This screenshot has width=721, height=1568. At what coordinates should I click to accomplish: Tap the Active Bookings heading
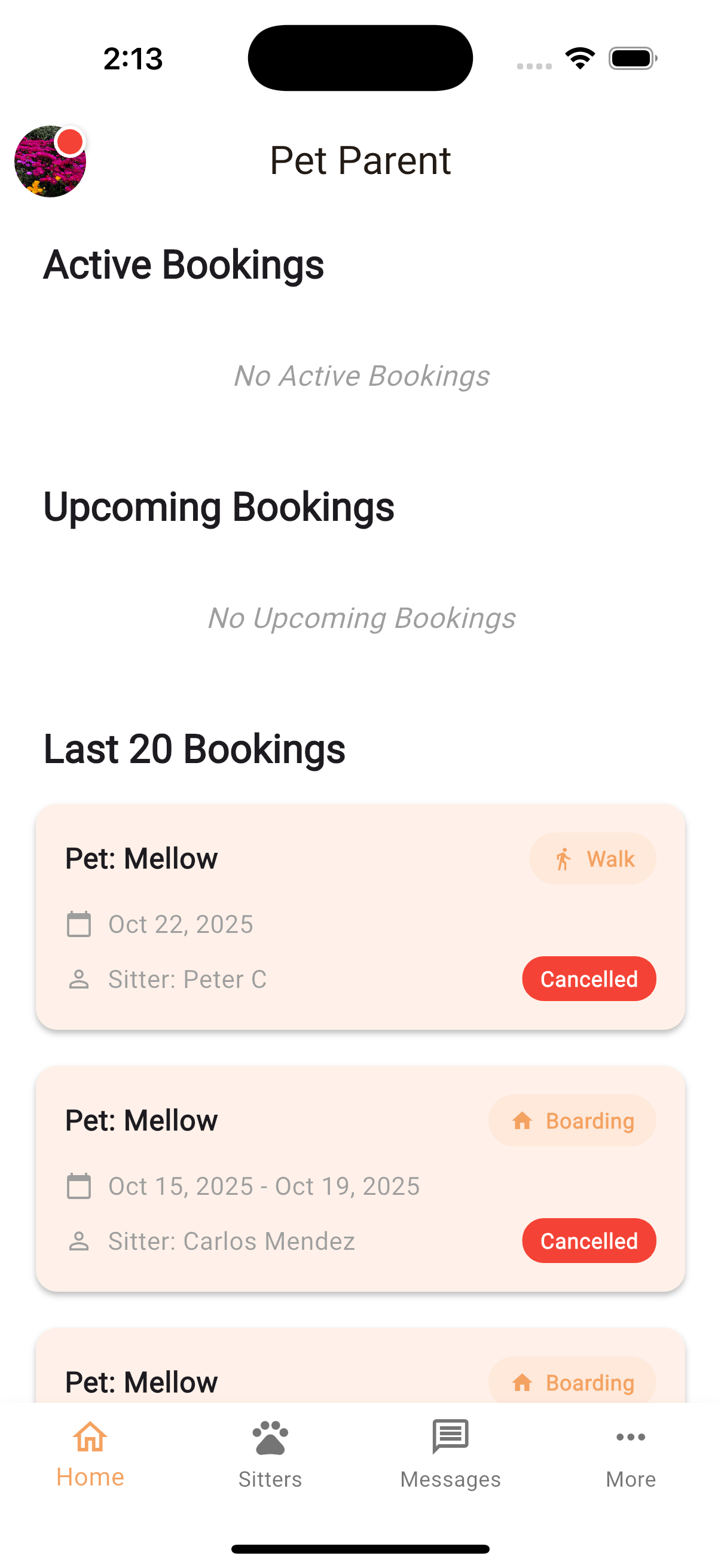click(x=184, y=264)
